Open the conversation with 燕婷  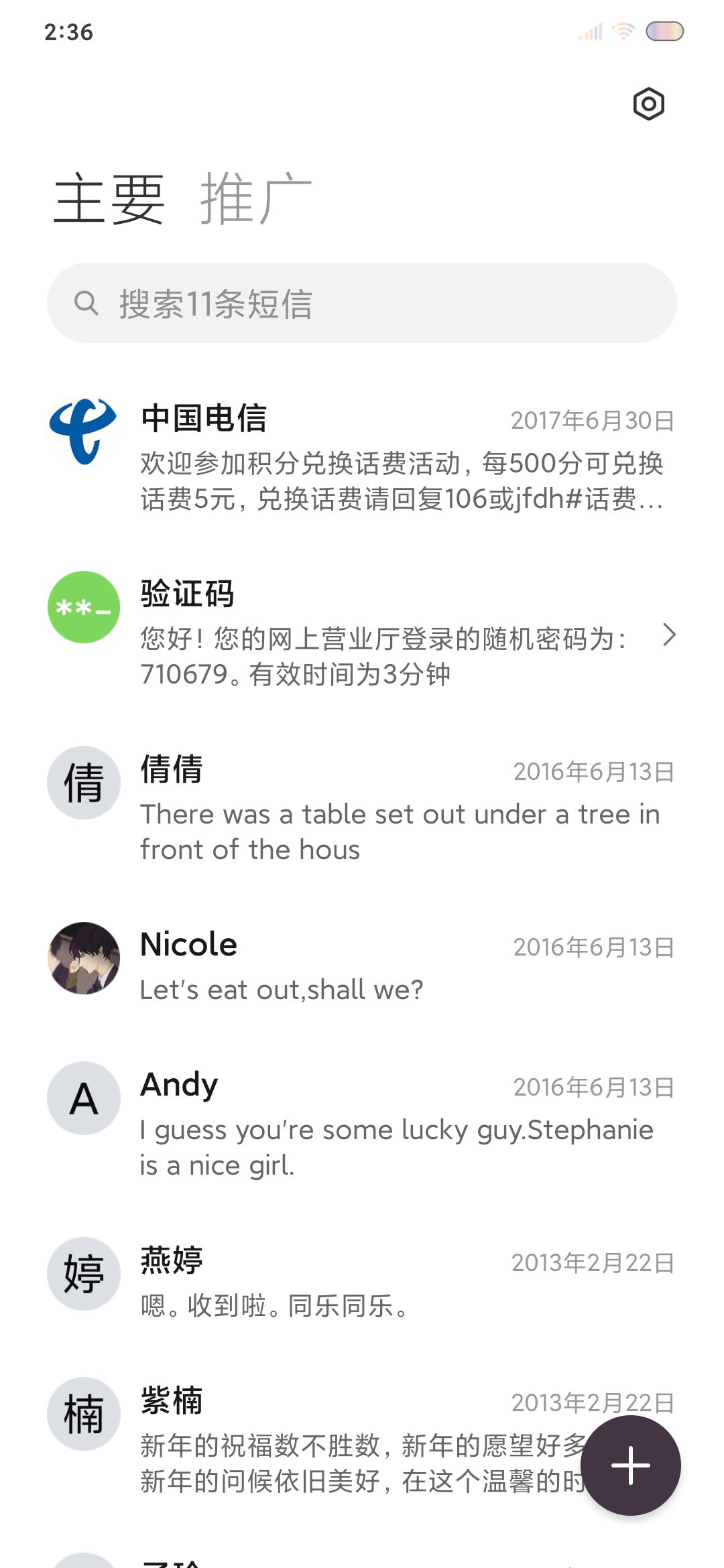[x=362, y=1281]
